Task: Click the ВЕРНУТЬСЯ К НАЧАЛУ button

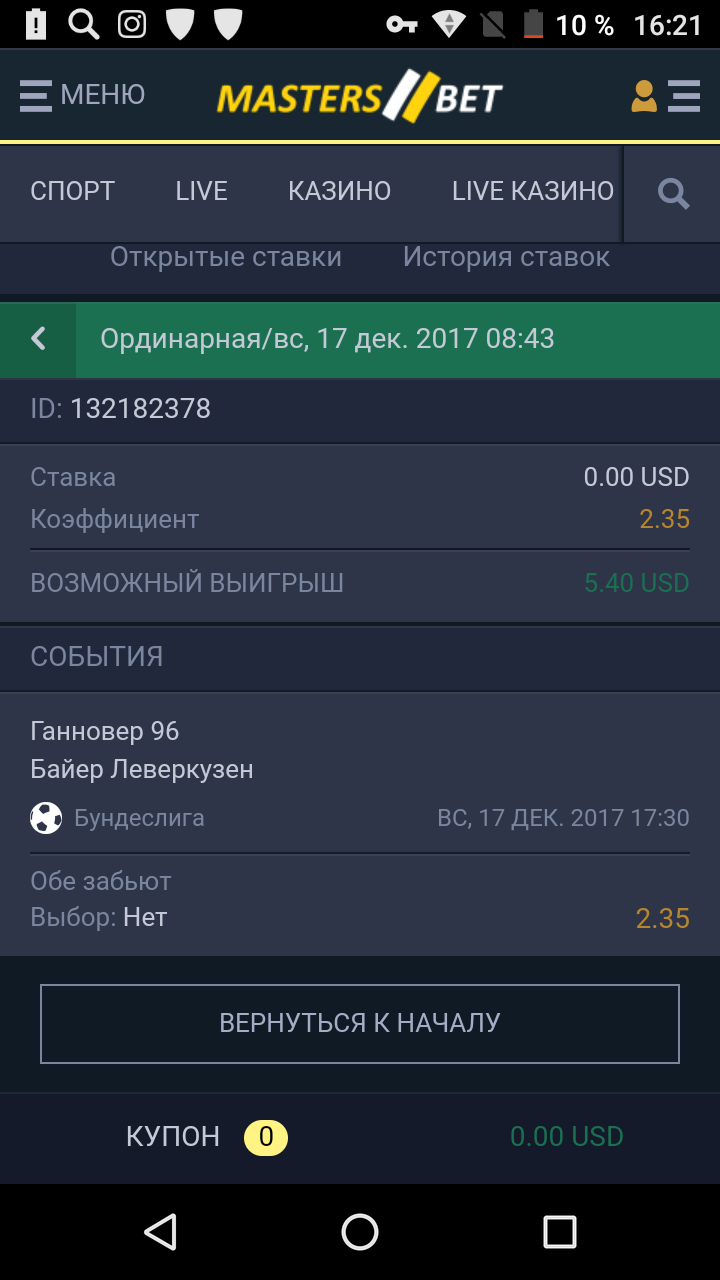Action: click(360, 1023)
